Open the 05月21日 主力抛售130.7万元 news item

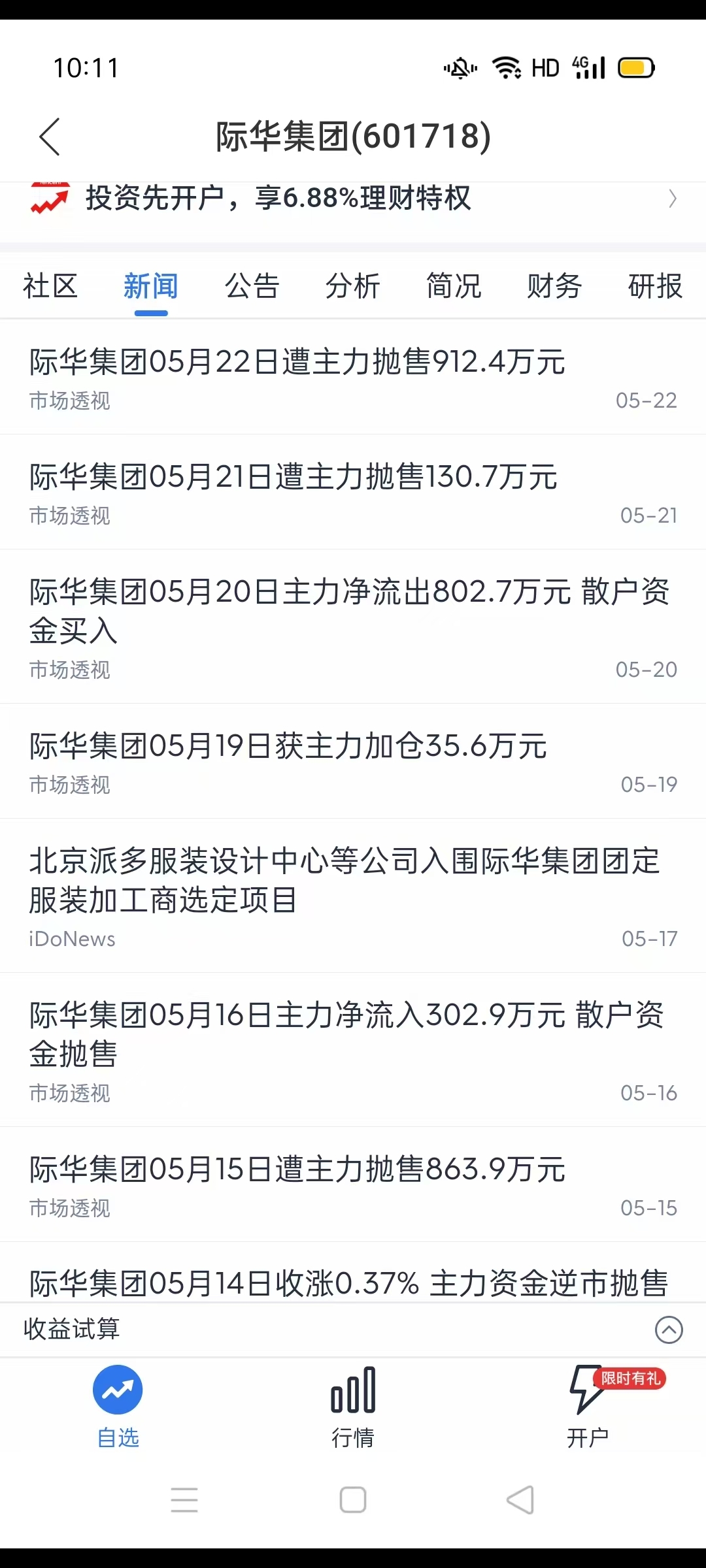[353, 492]
